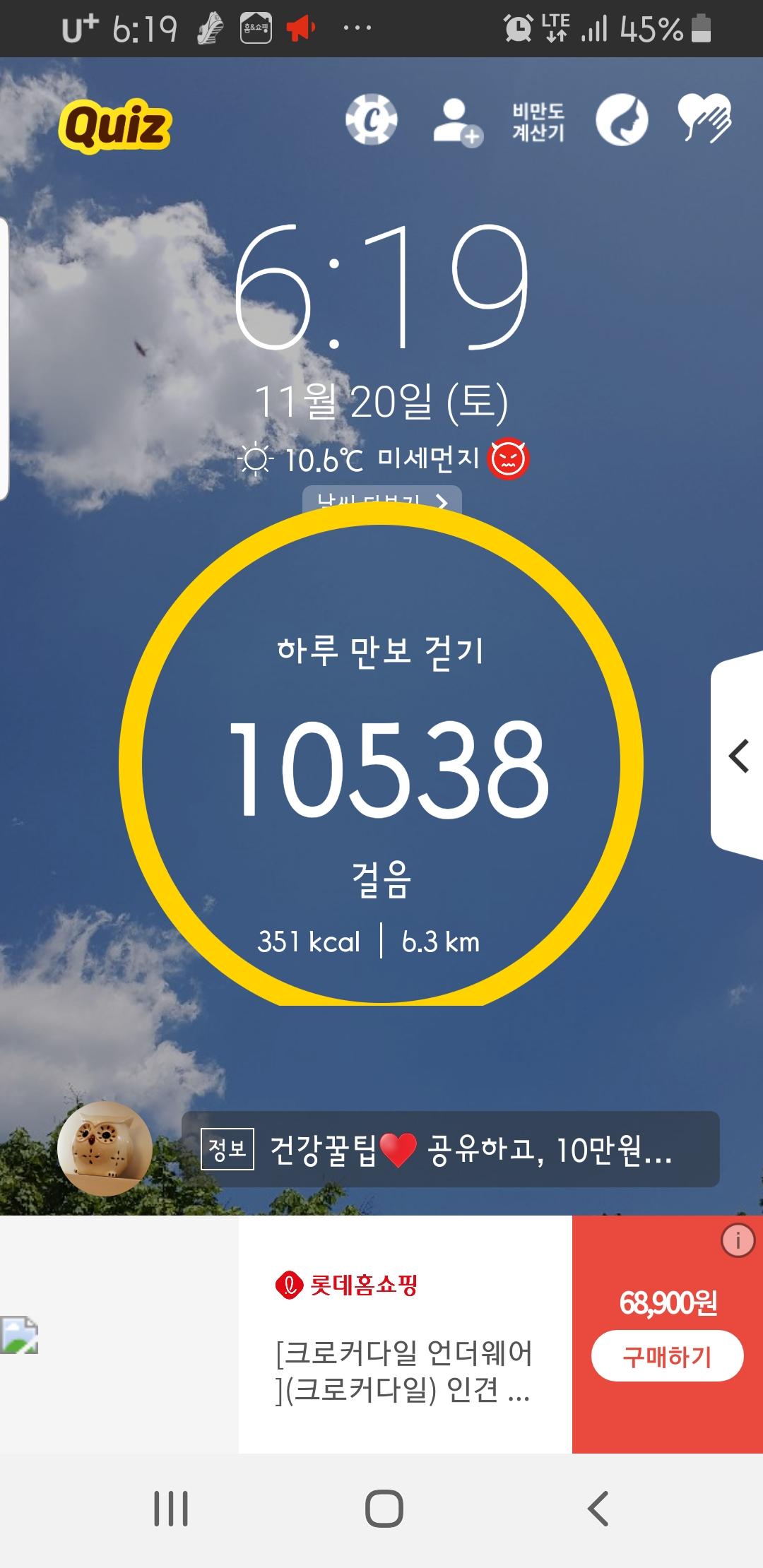Viewport: 763px width, 1568px height.
Task: Tap the 구매하기 buy button
Action: pos(667,1356)
